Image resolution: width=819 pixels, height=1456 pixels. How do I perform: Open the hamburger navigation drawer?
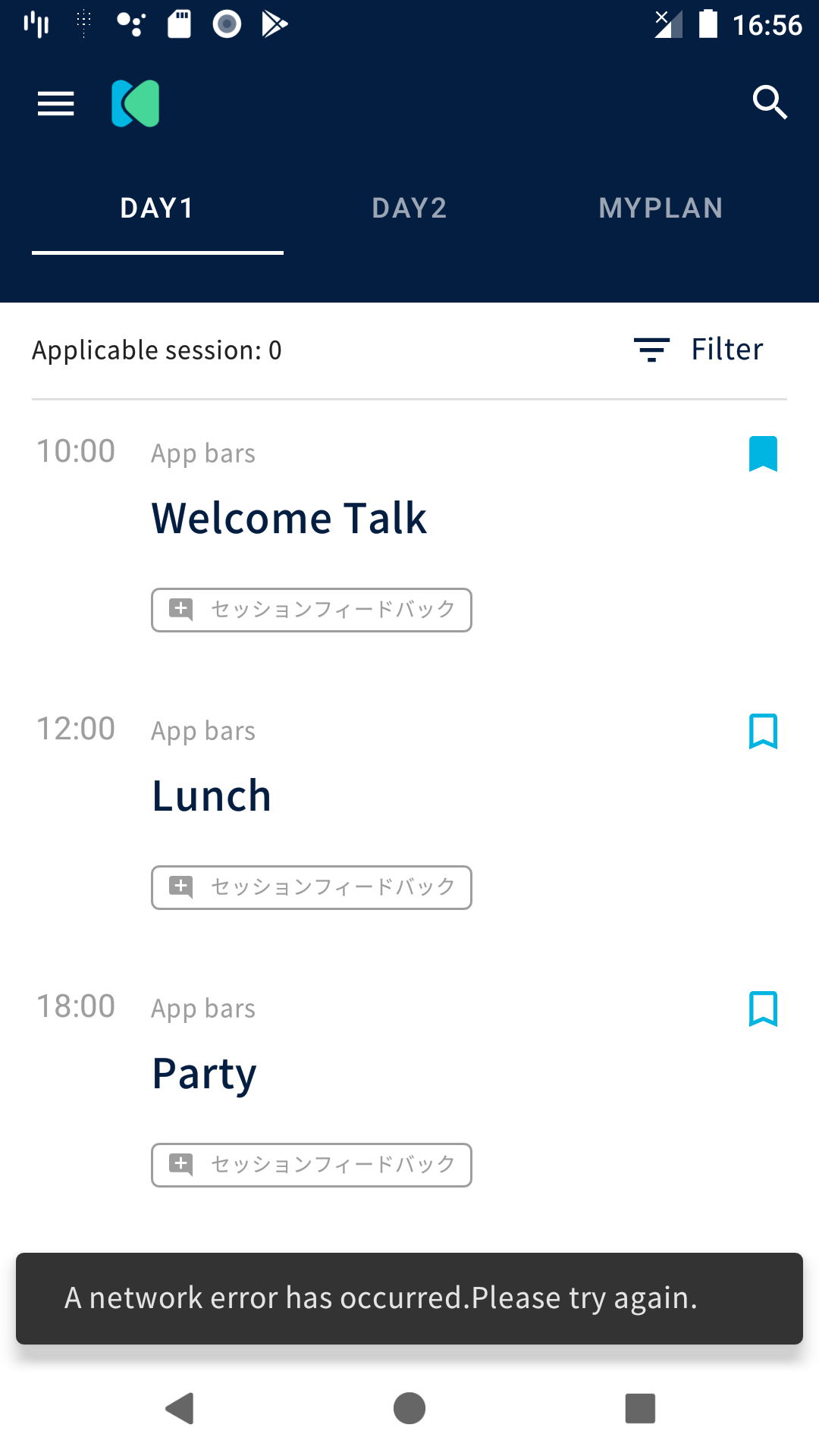56,103
